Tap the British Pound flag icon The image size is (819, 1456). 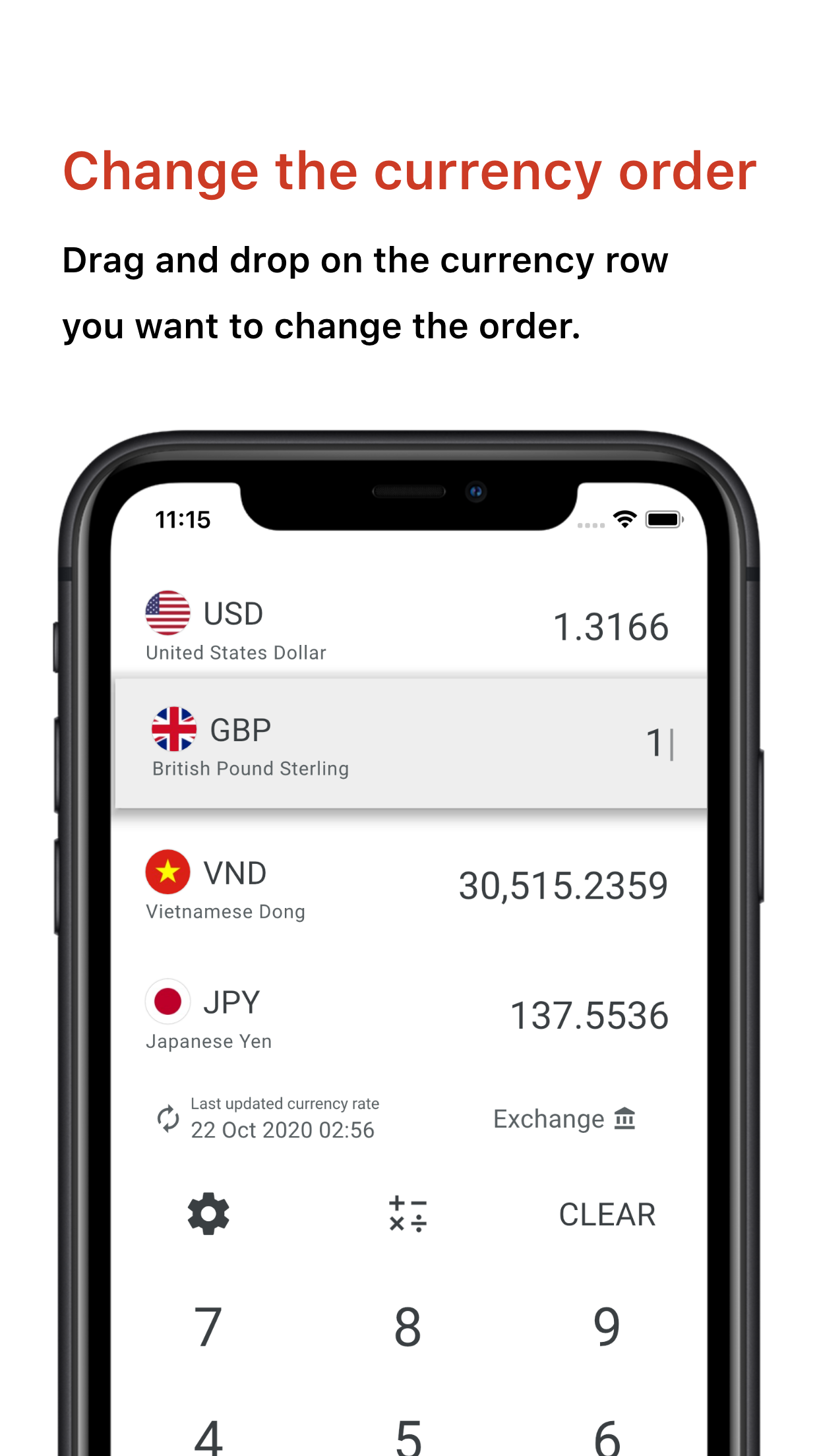click(174, 729)
